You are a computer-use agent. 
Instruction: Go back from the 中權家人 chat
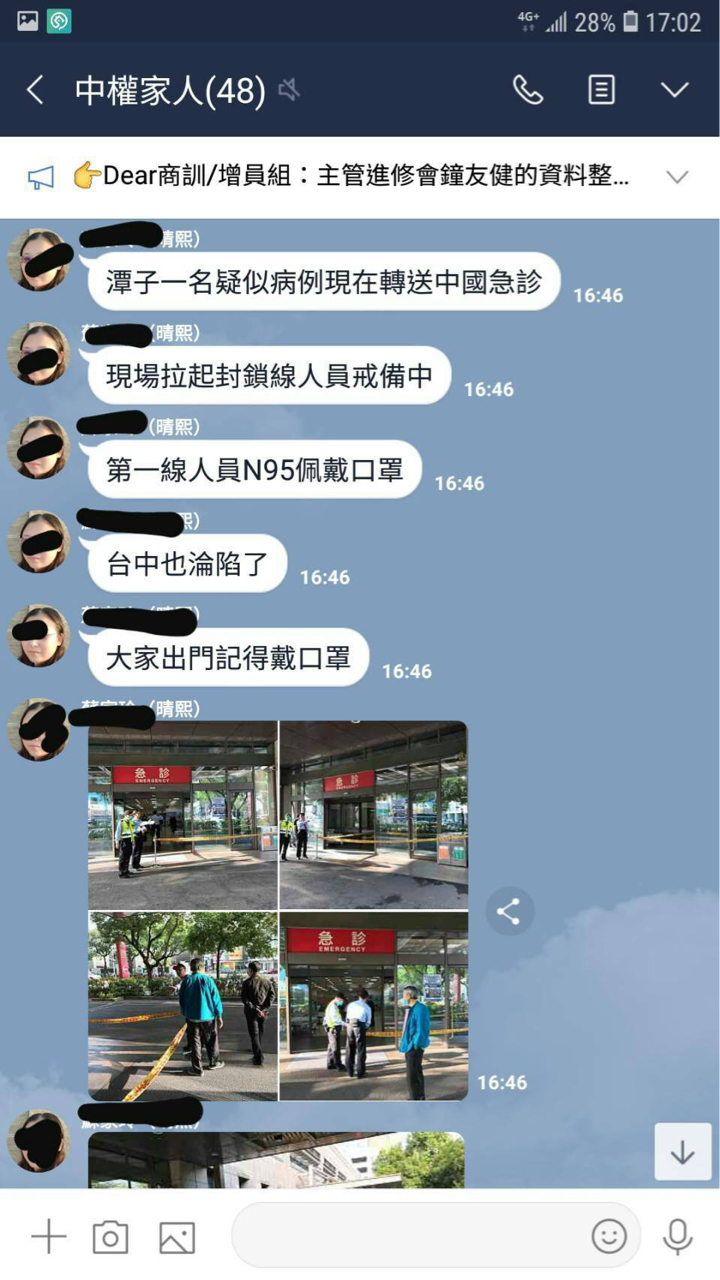click(35, 91)
